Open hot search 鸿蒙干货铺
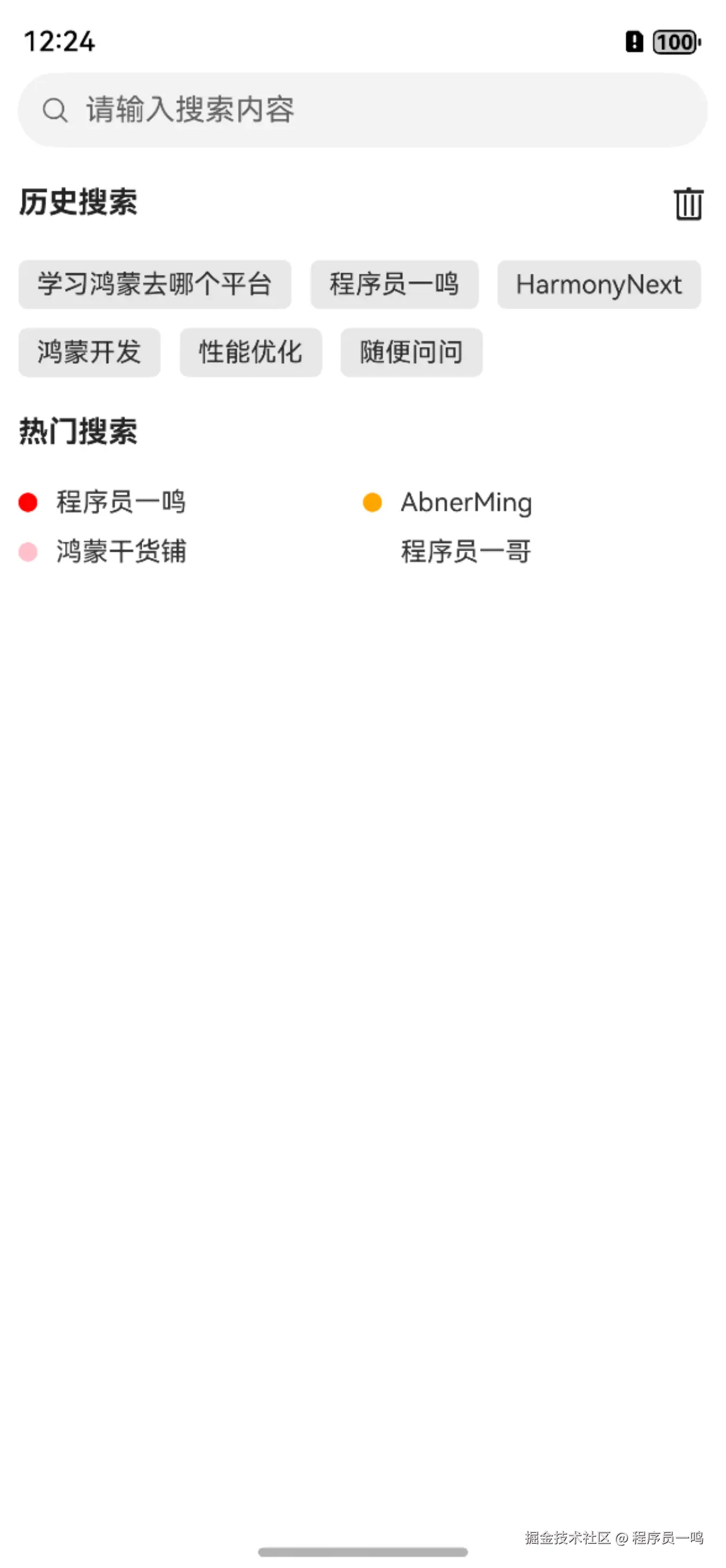 [120, 552]
